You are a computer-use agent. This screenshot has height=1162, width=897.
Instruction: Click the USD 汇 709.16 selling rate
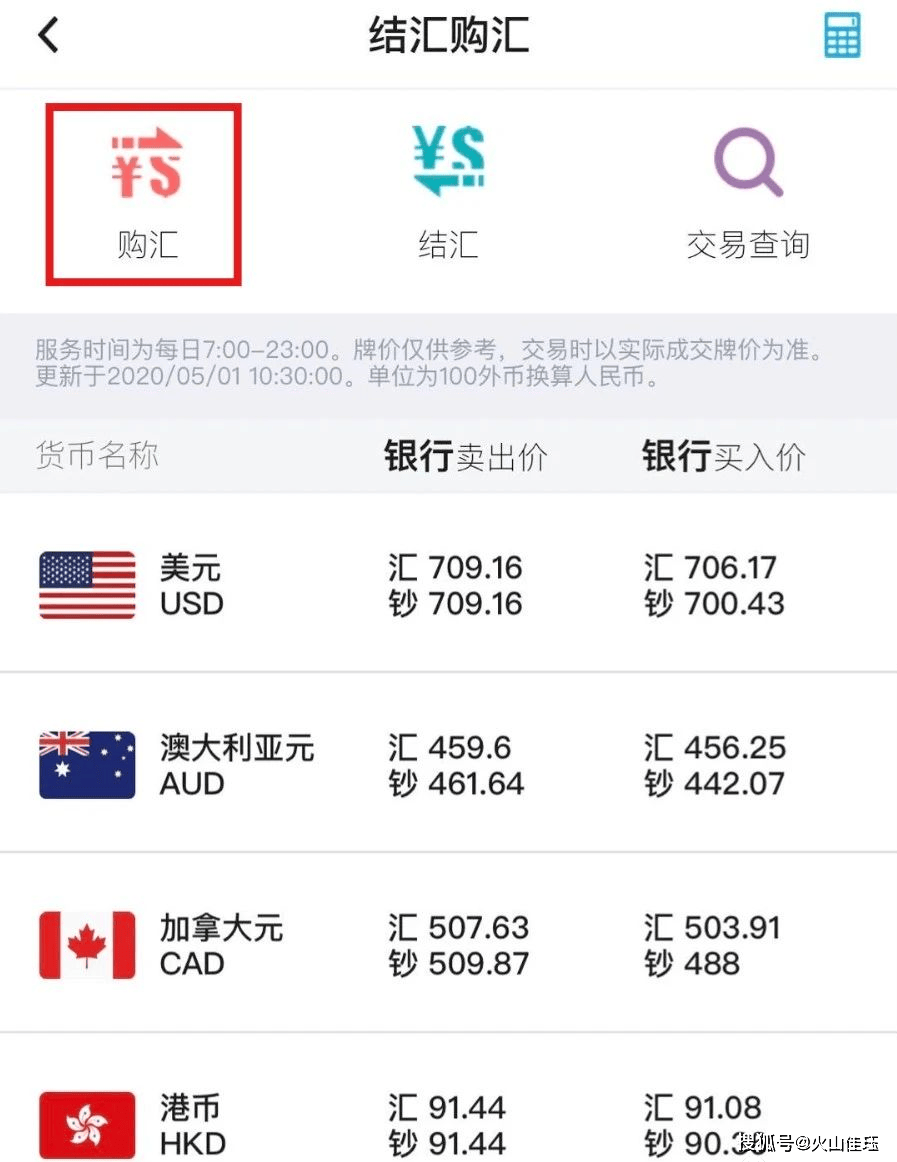[x=456, y=567]
